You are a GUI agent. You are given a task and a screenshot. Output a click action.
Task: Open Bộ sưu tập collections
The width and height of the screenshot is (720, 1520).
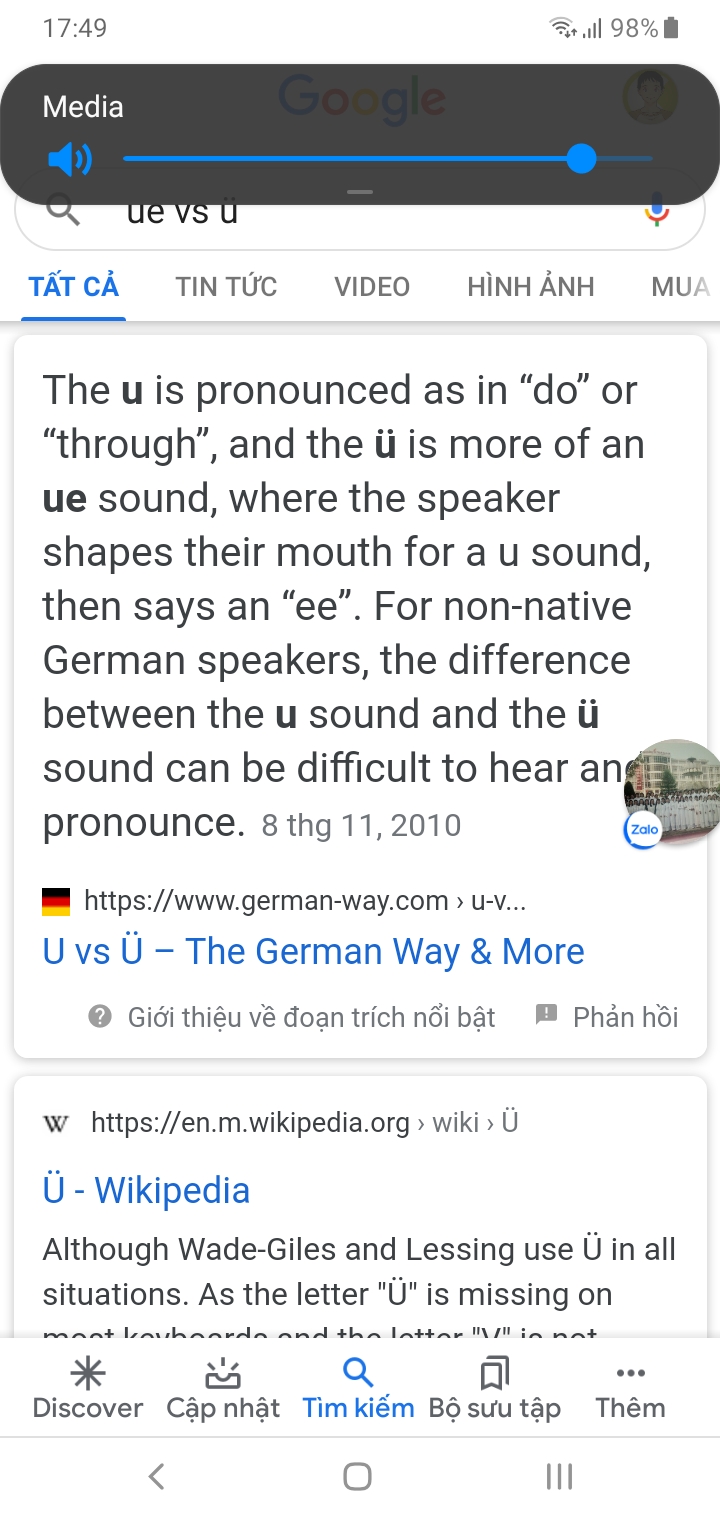(494, 1390)
